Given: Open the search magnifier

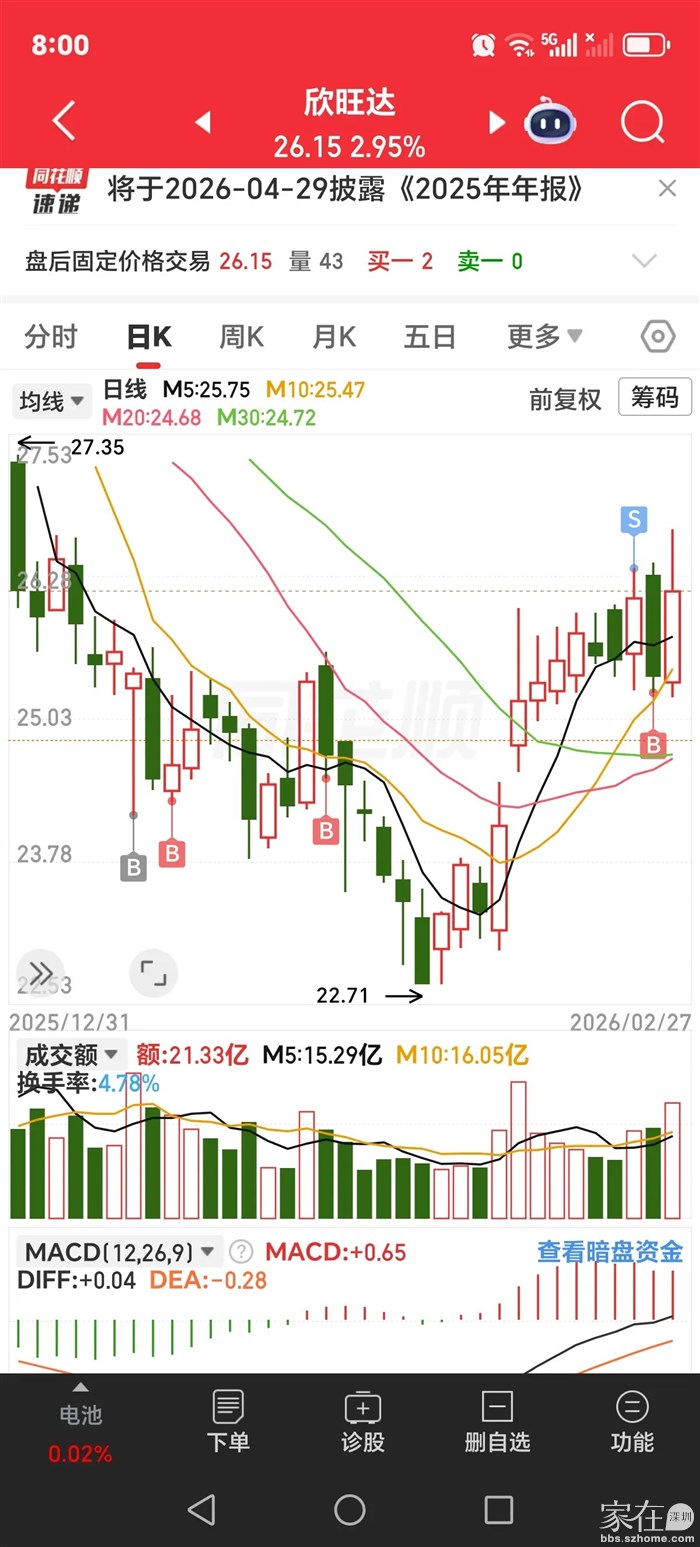Looking at the screenshot, I should click(x=642, y=123).
